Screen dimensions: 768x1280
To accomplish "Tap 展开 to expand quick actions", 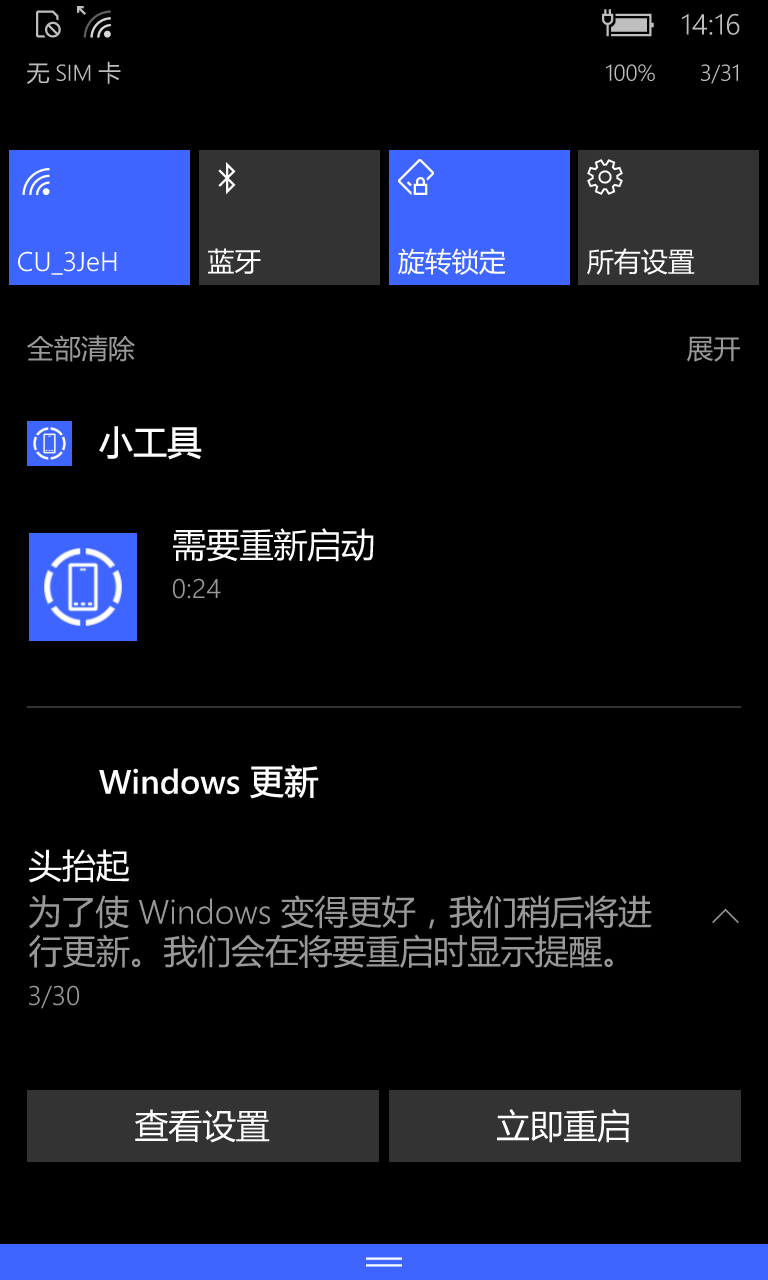I will (713, 349).
